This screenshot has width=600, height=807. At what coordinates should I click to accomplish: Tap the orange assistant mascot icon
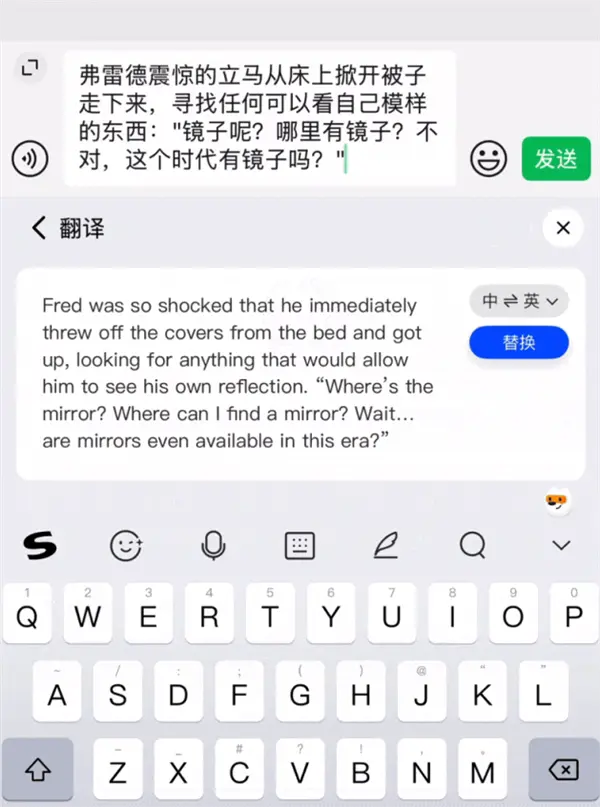[x=557, y=501]
